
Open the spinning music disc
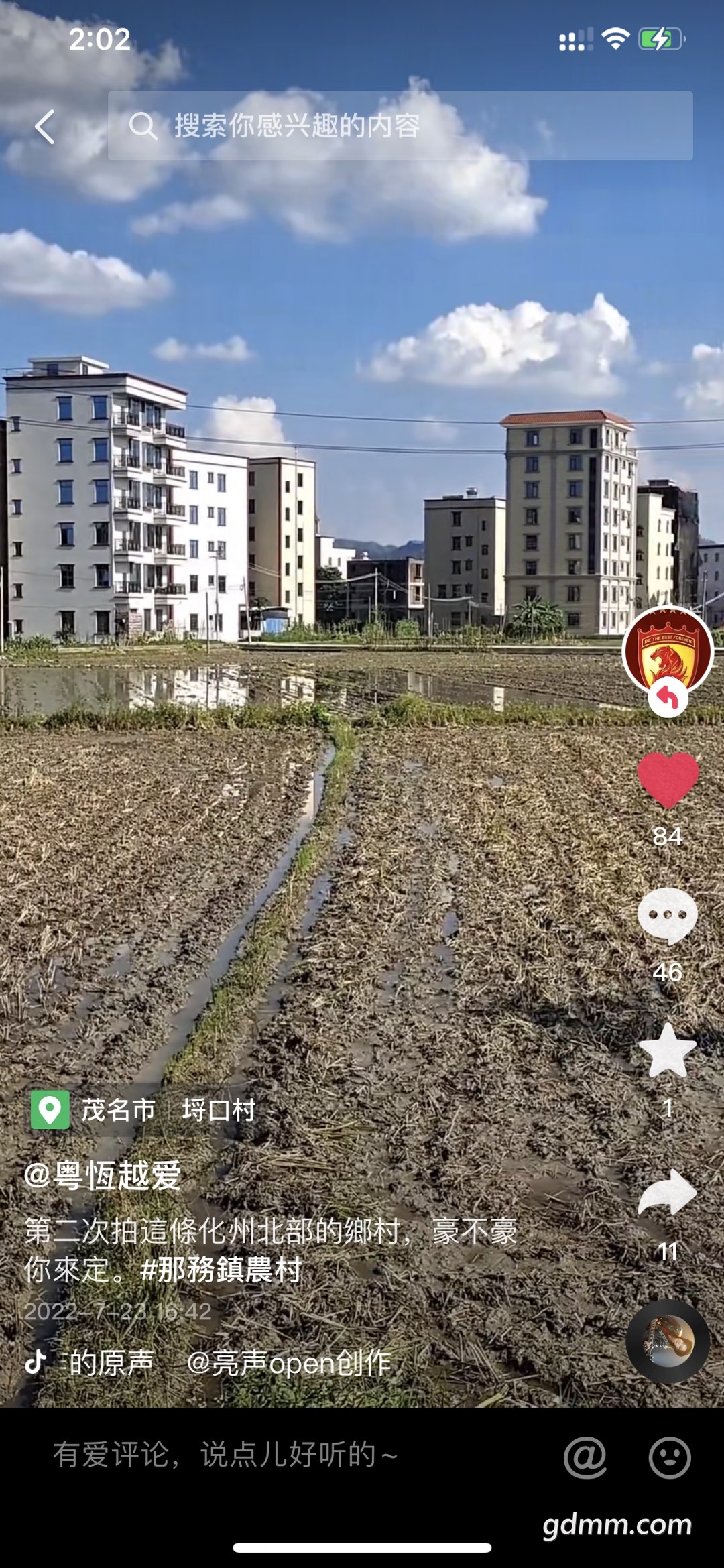point(668,1341)
